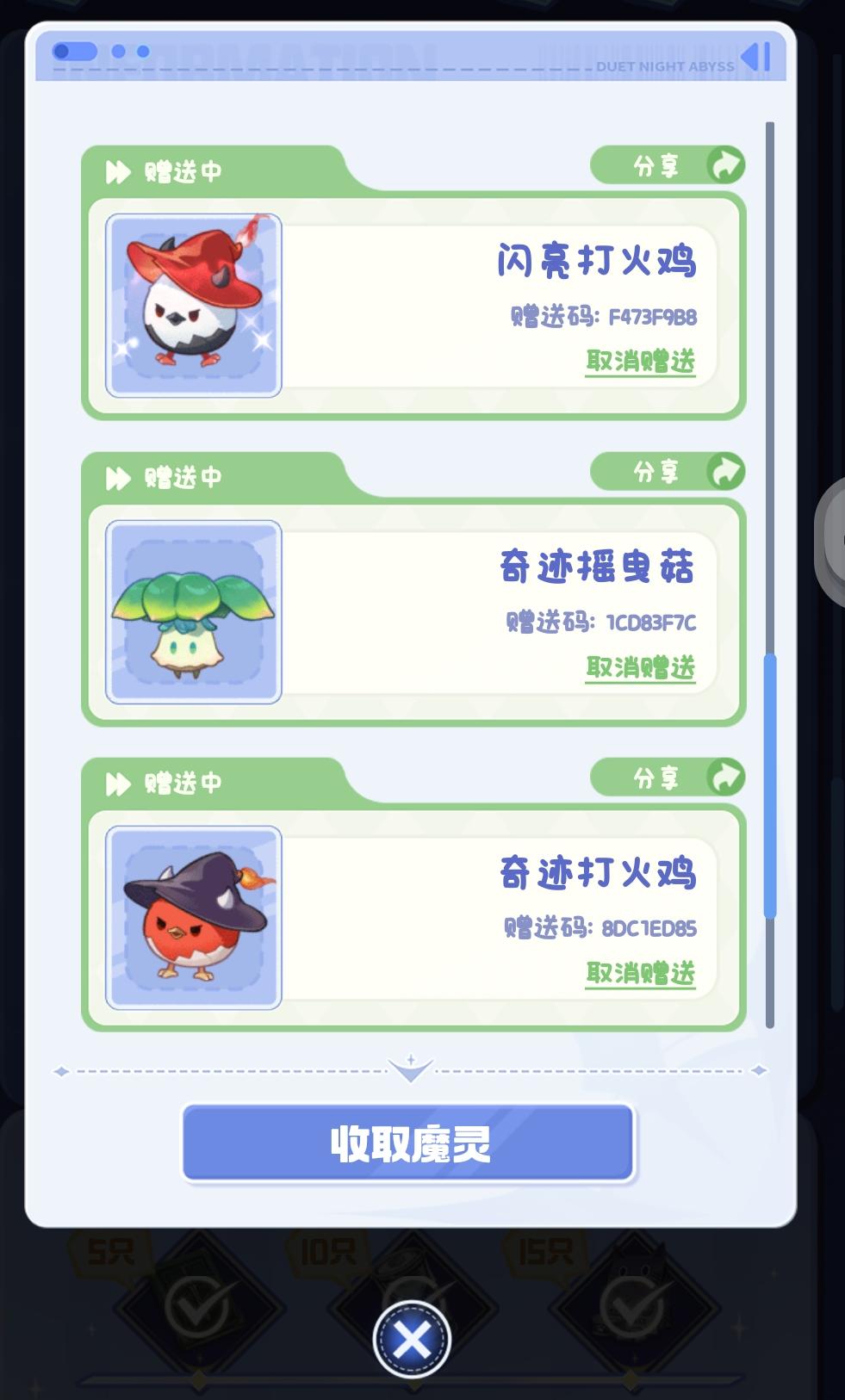845x1400 pixels.
Task: Share the 奇迹摇曳菇 gift
Action: [668, 472]
